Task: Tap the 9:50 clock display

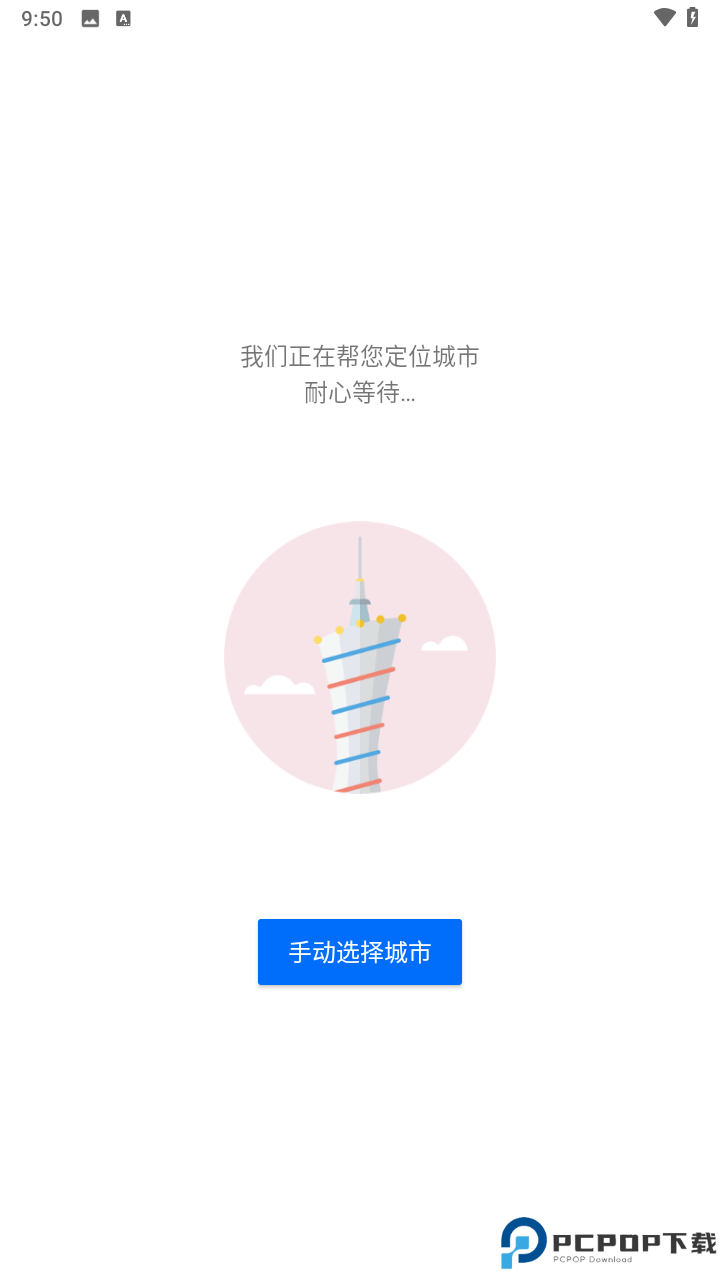Action: point(41,18)
